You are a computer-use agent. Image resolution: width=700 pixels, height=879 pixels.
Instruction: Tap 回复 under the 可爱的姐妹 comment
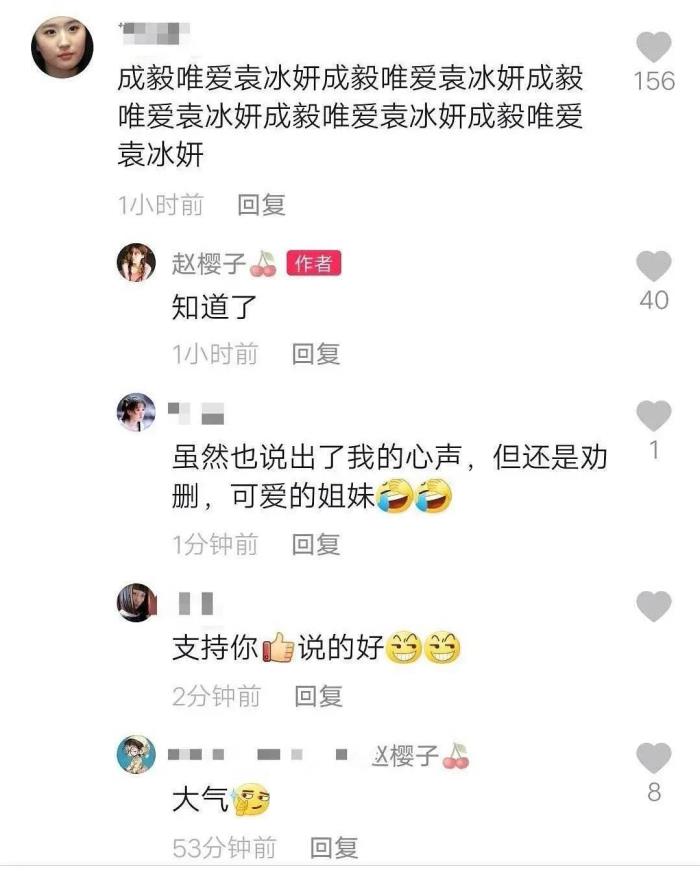tap(316, 544)
